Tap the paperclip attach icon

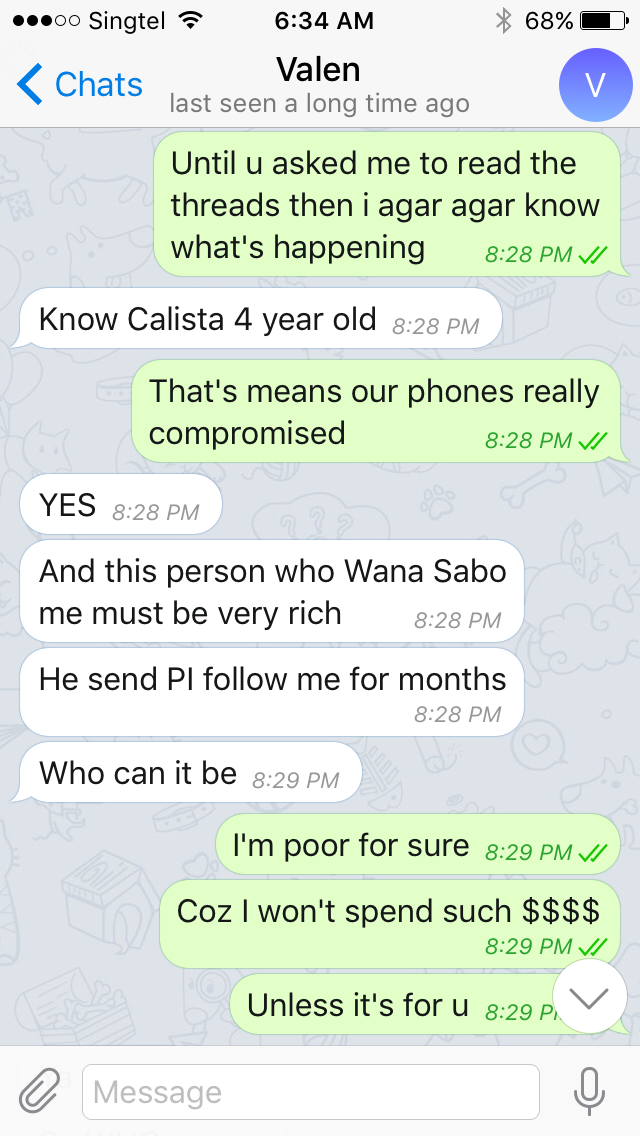click(39, 1091)
